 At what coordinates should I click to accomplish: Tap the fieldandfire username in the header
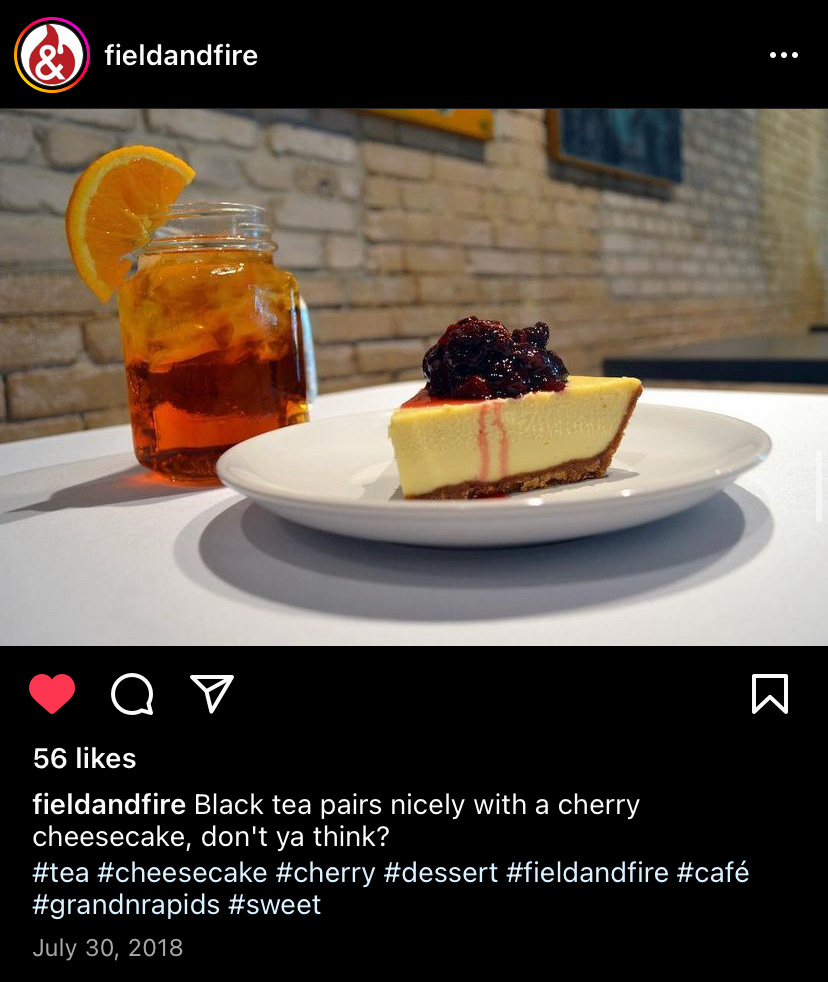[x=181, y=55]
